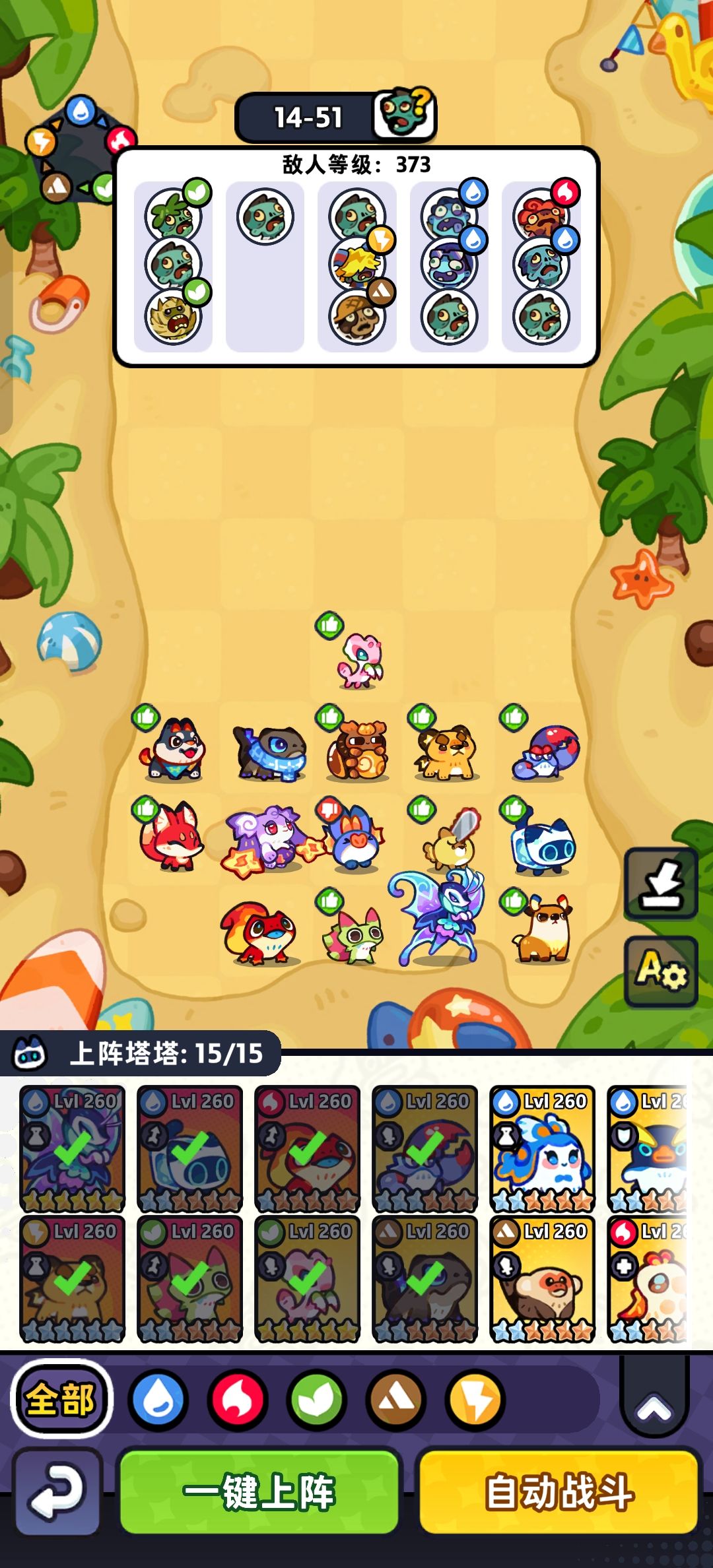
Task: Select the monkey earth tower card
Action: pyautogui.click(x=543, y=1279)
